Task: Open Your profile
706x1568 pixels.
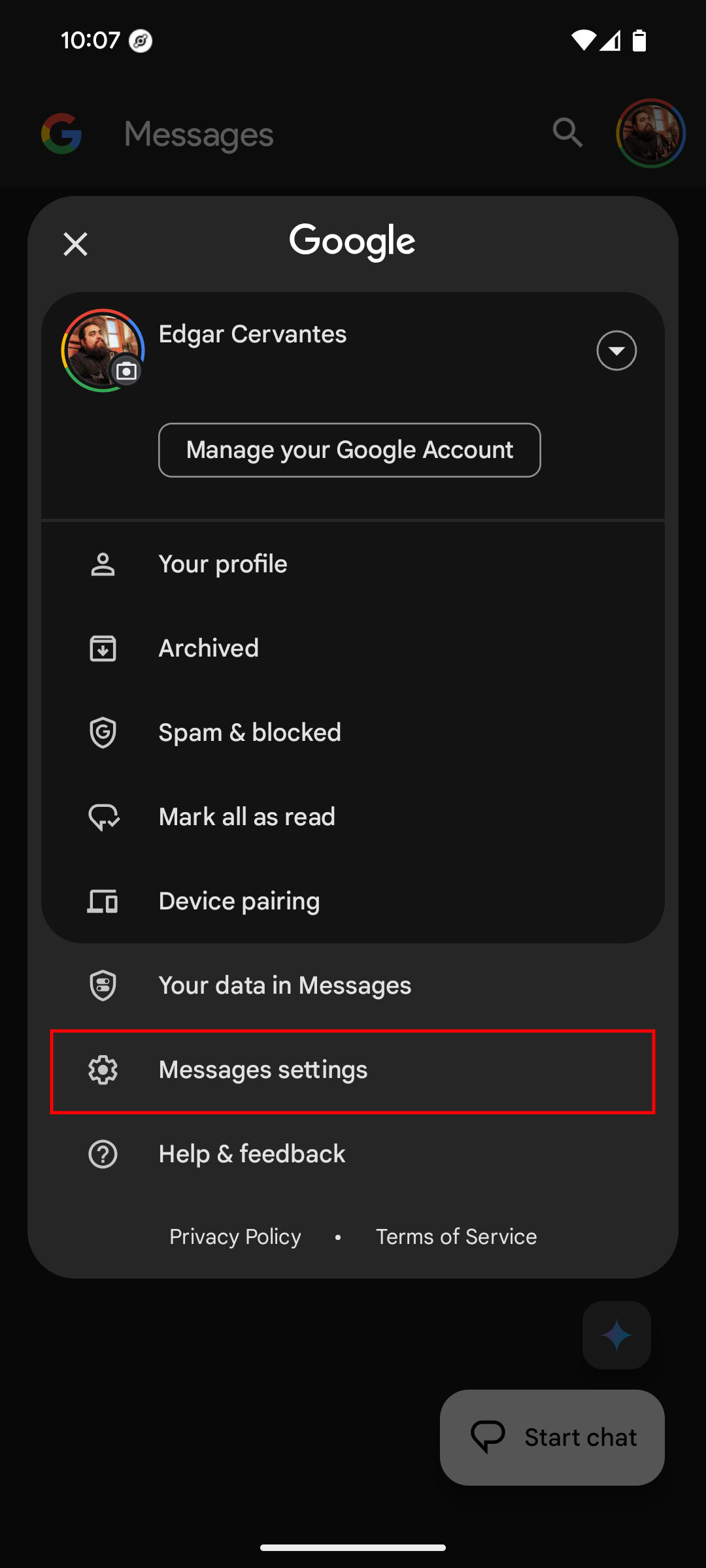Action: (x=222, y=564)
